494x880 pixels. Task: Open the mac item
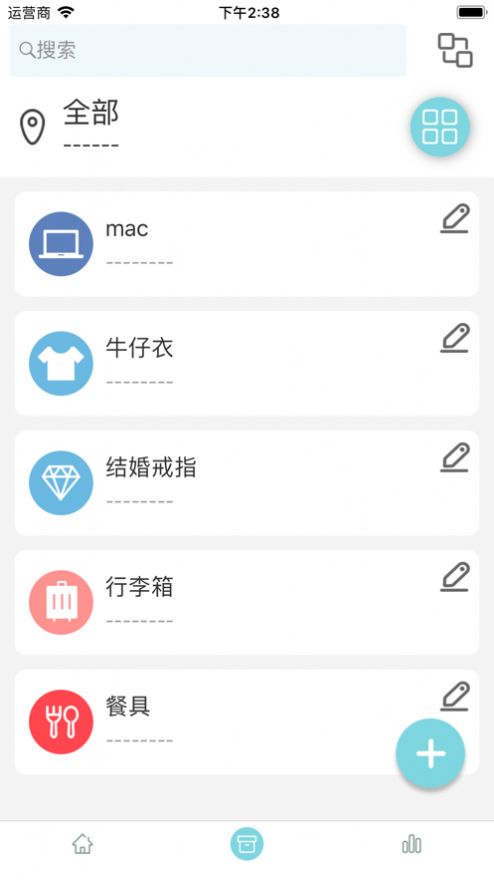click(x=246, y=244)
